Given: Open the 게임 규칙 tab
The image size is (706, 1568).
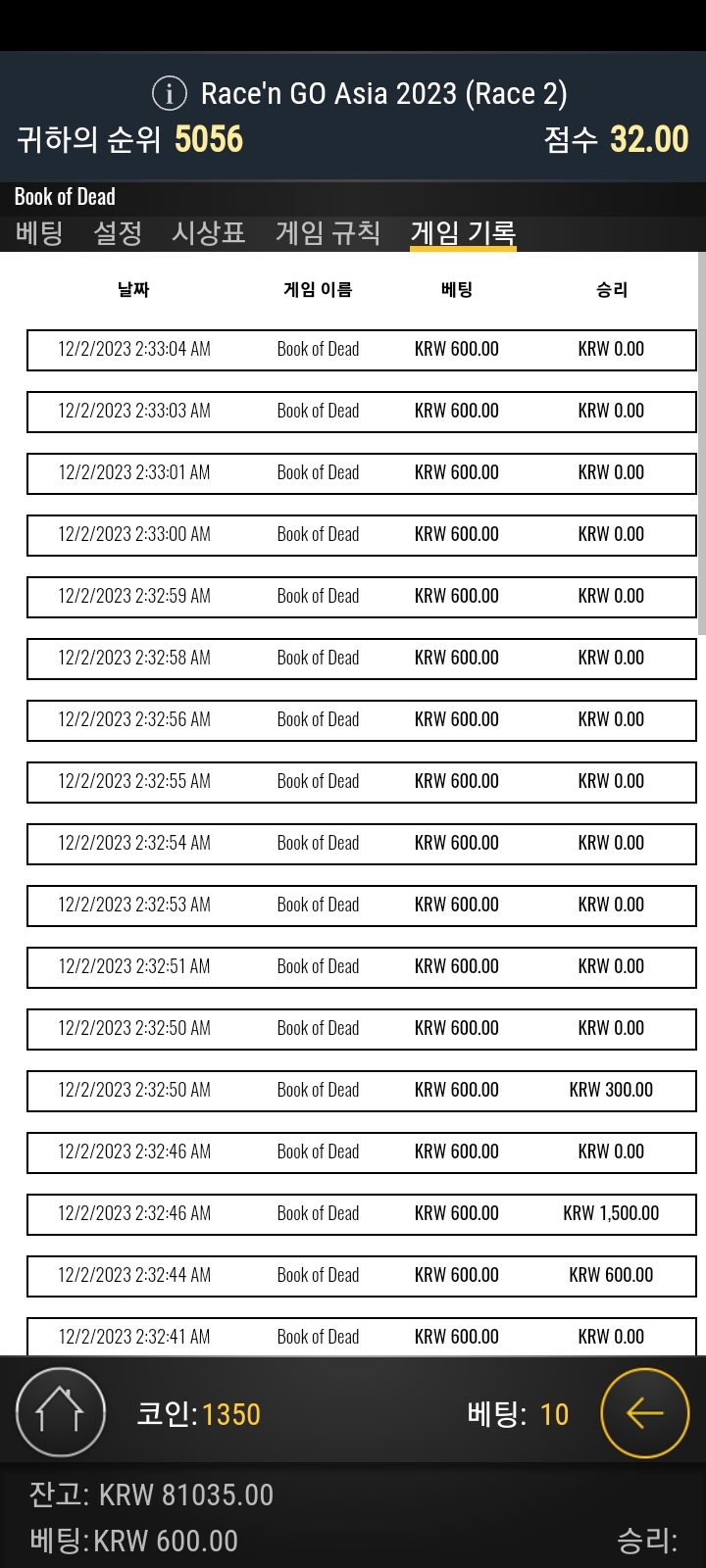Looking at the screenshot, I should click(328, 233).
